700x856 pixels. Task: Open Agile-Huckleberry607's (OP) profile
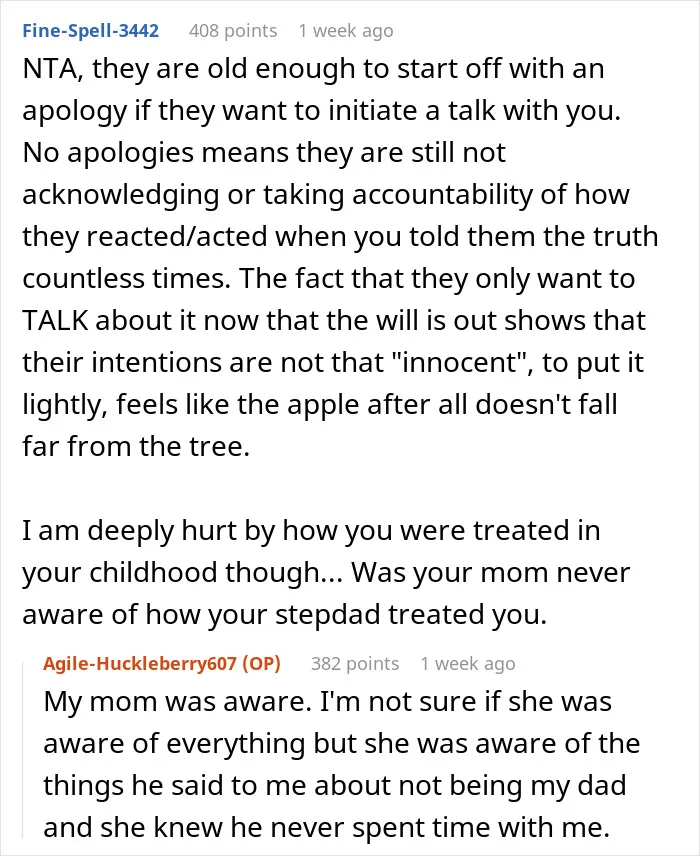click(162, 663)
